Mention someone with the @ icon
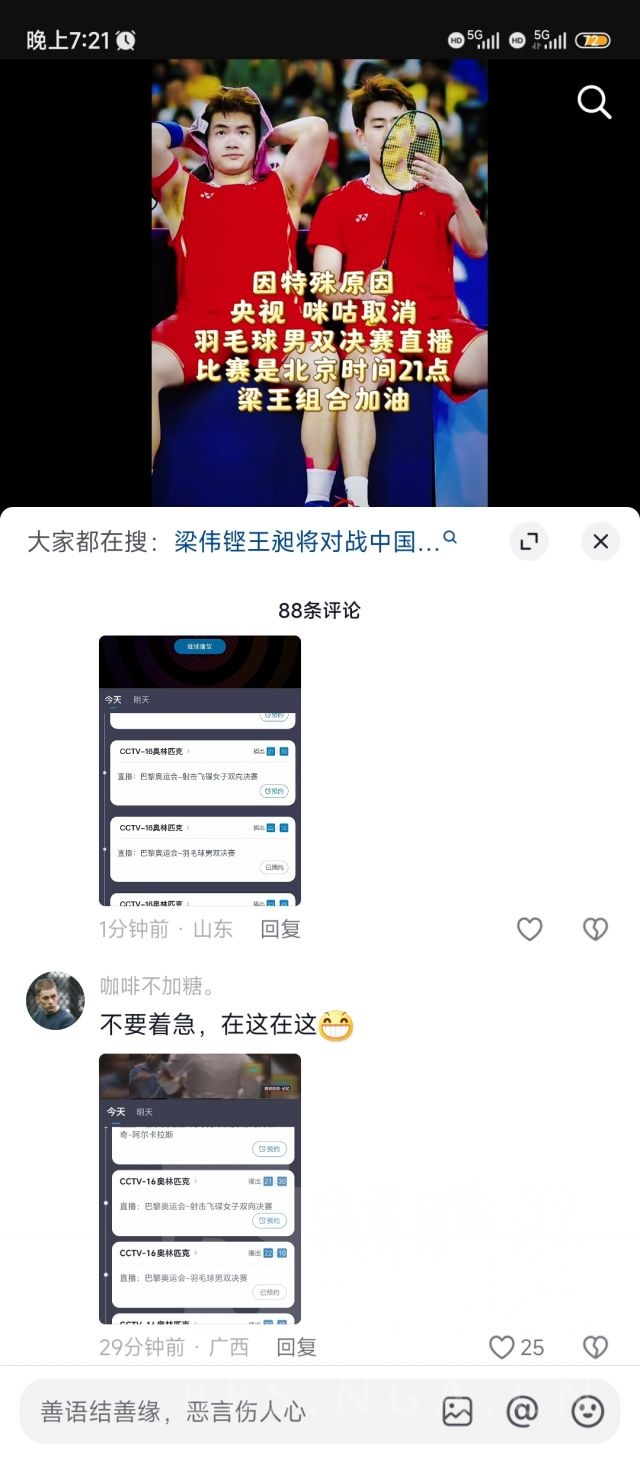 pos(522,1411)
